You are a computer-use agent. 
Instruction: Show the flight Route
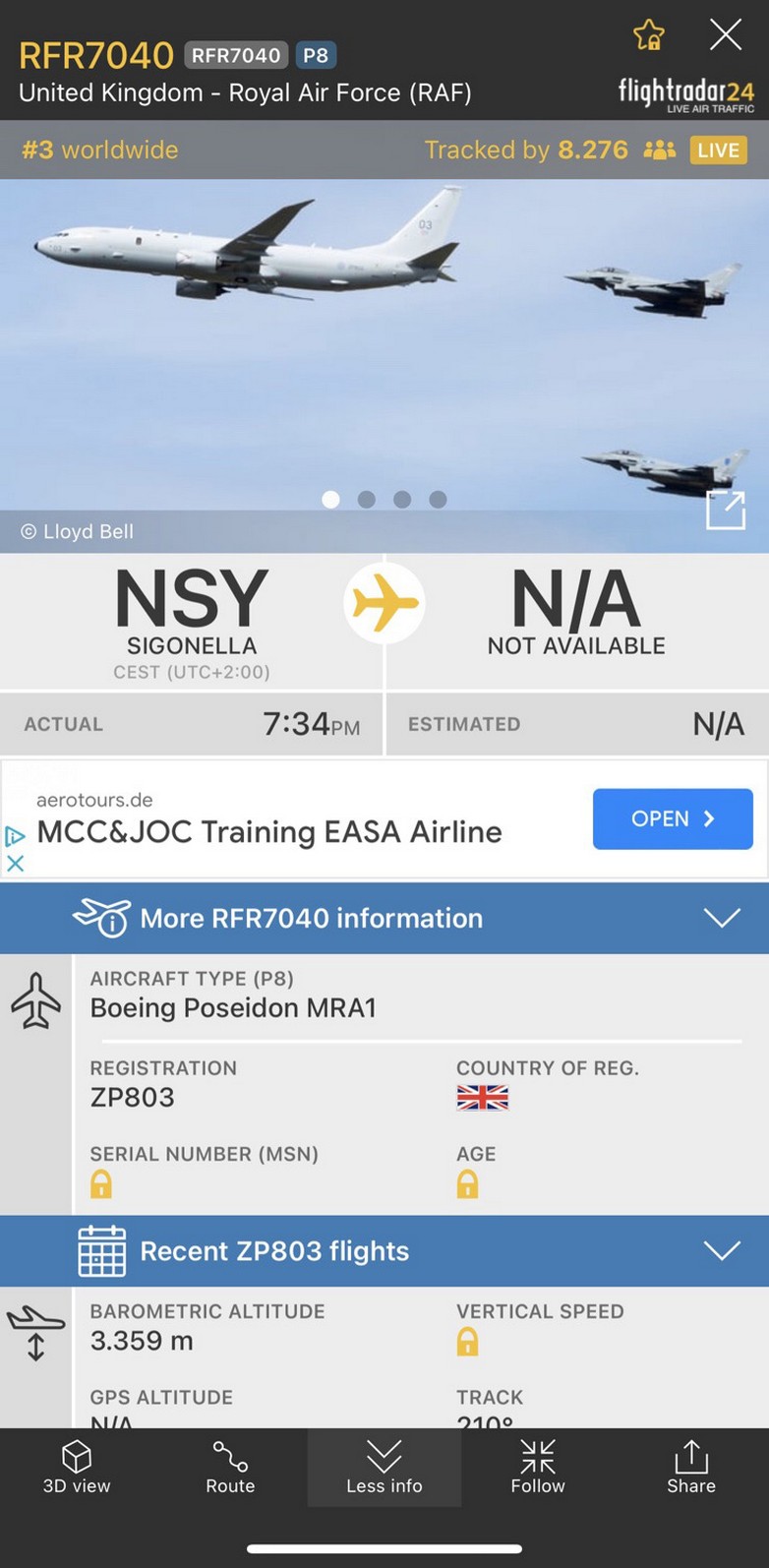coord(230,1467)
